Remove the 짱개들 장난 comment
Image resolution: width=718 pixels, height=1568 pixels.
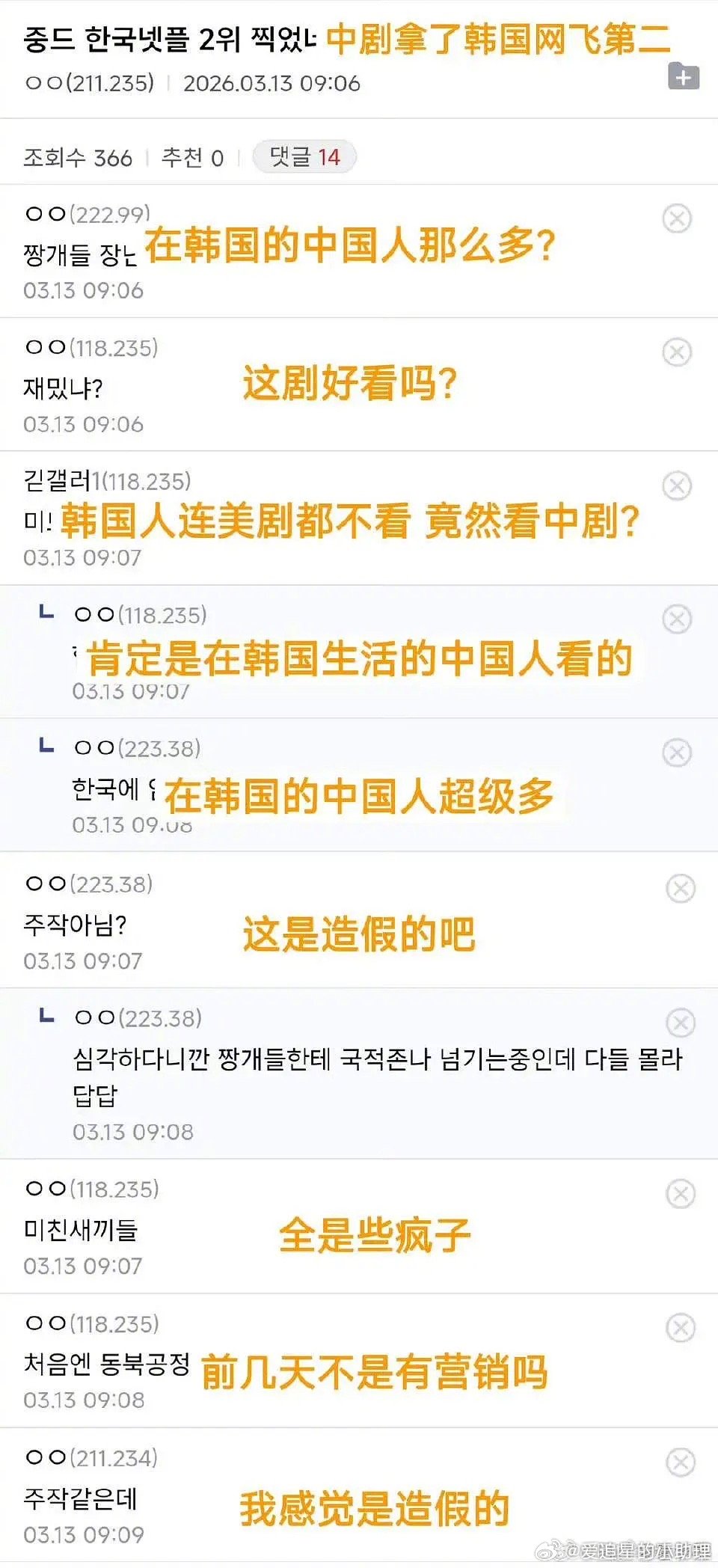(677, 218)
